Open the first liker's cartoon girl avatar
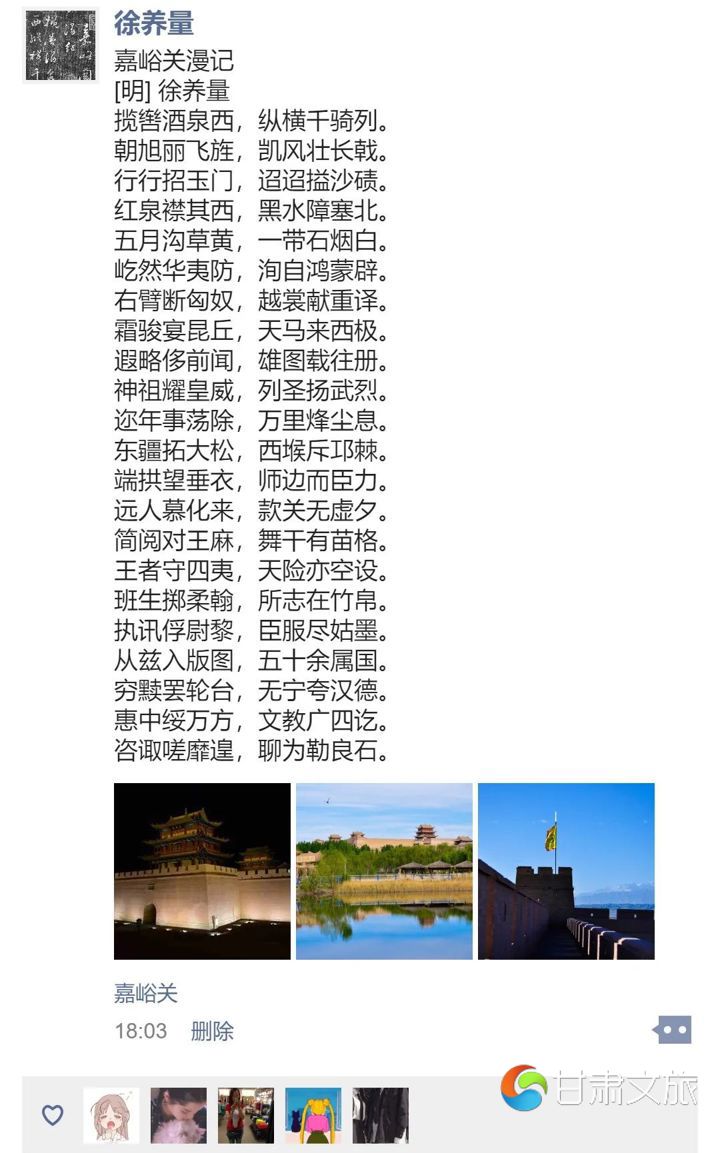Viewport: 720px width, 1153px height. coord(111,1115)
